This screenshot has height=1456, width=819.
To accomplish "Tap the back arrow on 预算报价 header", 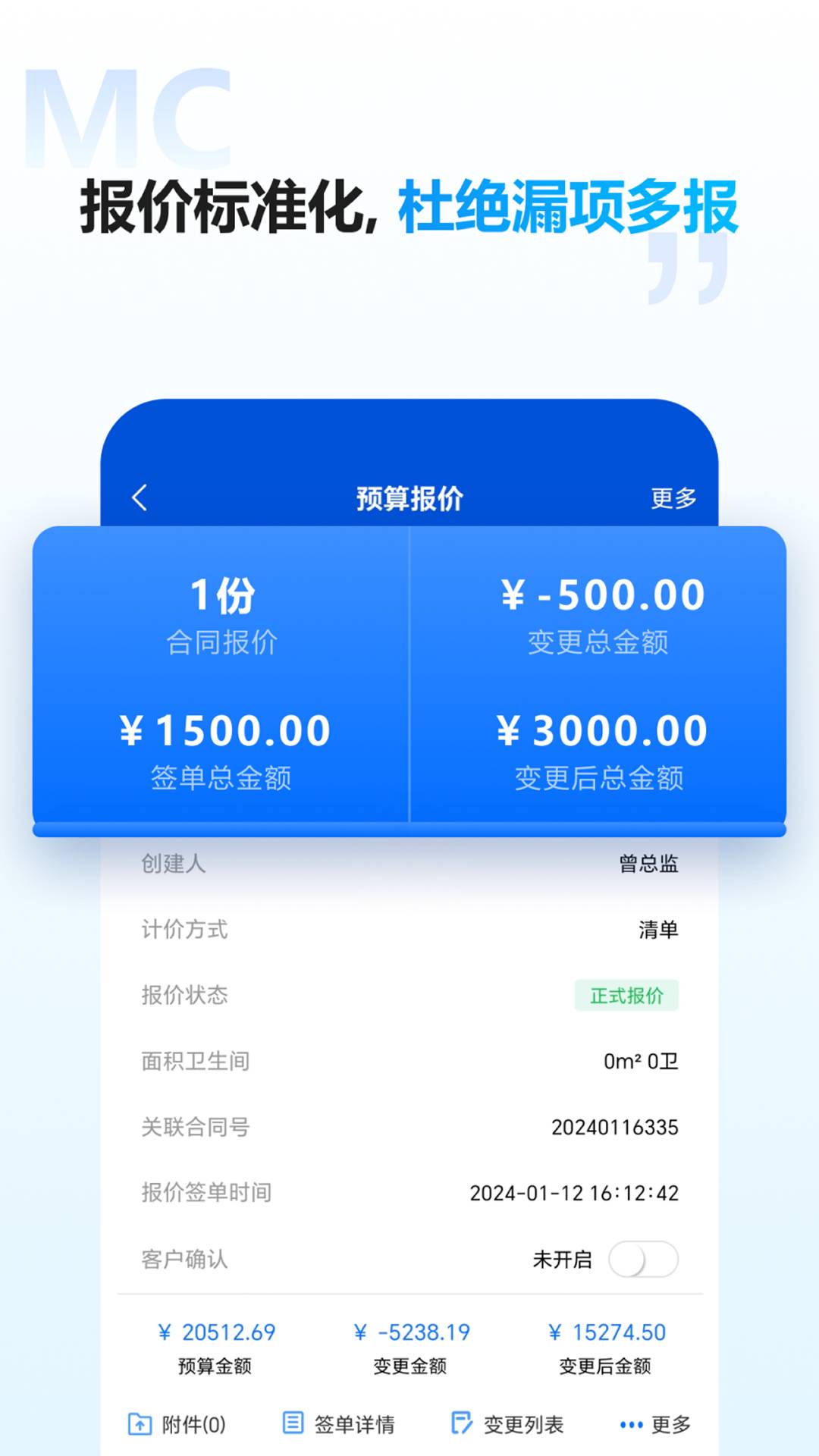I will 139,498.
